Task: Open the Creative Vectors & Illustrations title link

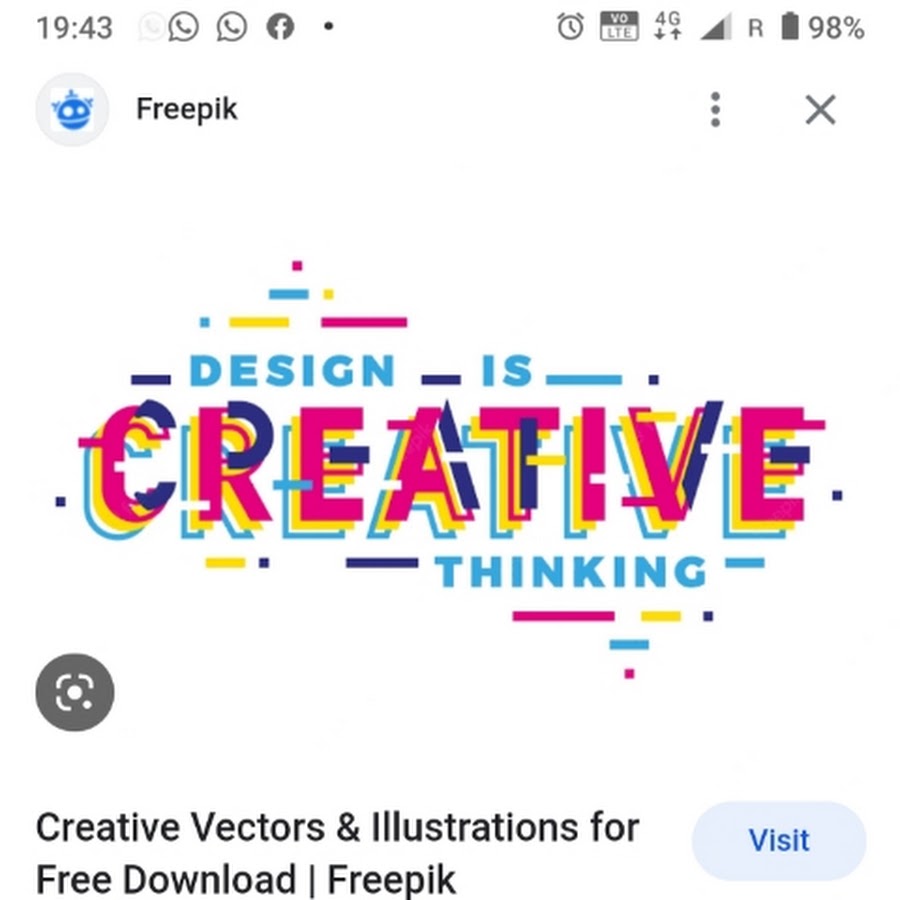Action: pyautogui.click(x=337, y=853)
